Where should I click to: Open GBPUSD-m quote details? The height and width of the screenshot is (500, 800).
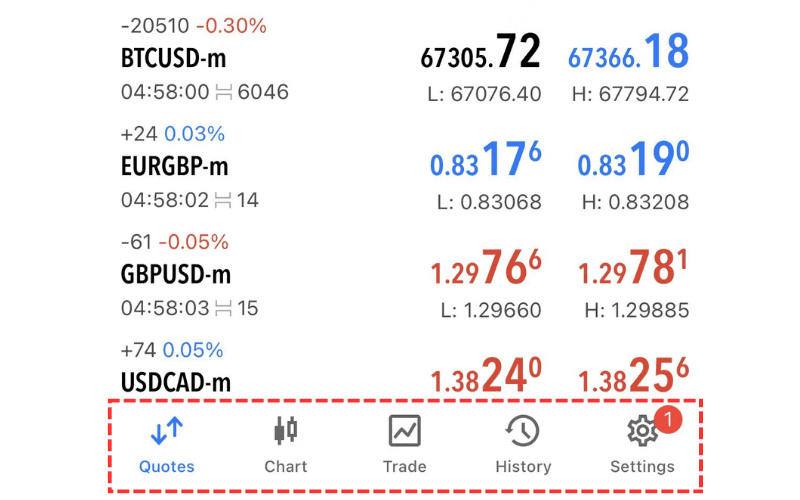(175, 275)
